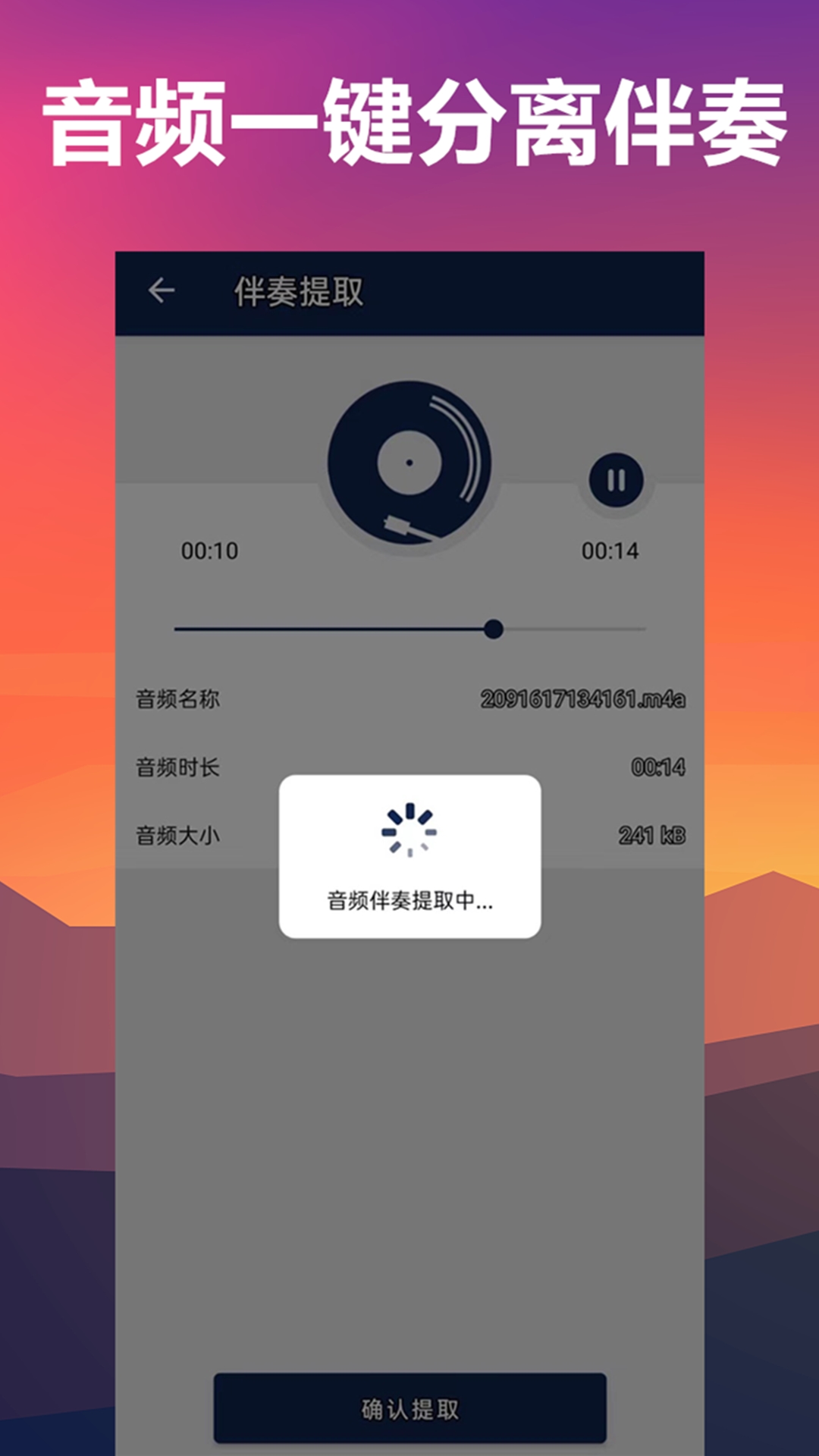Tap the center hole of the vinyl disc

tap(409, 461)
